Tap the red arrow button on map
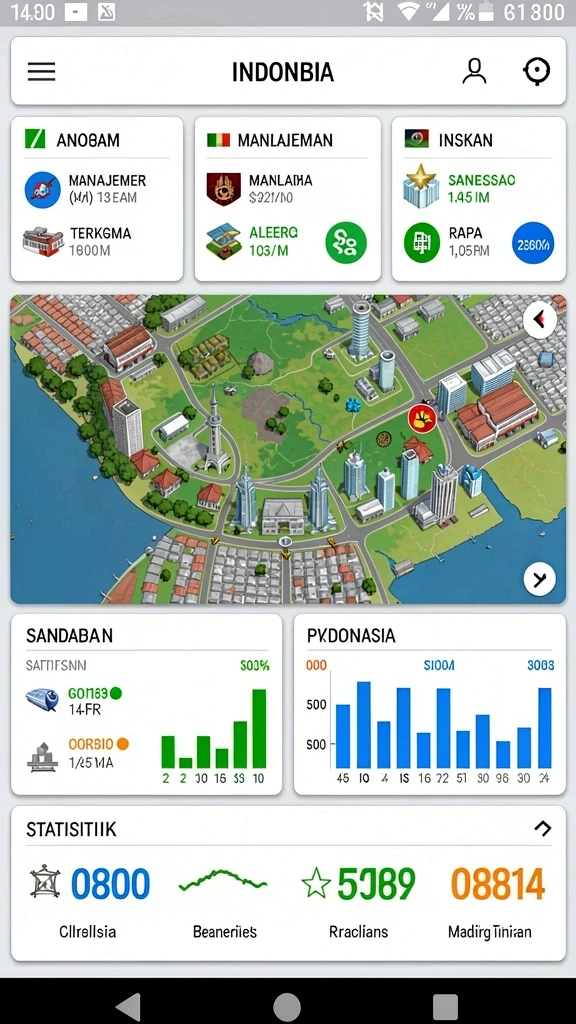This screenshot has width=576, height=1024. [539, 319]
